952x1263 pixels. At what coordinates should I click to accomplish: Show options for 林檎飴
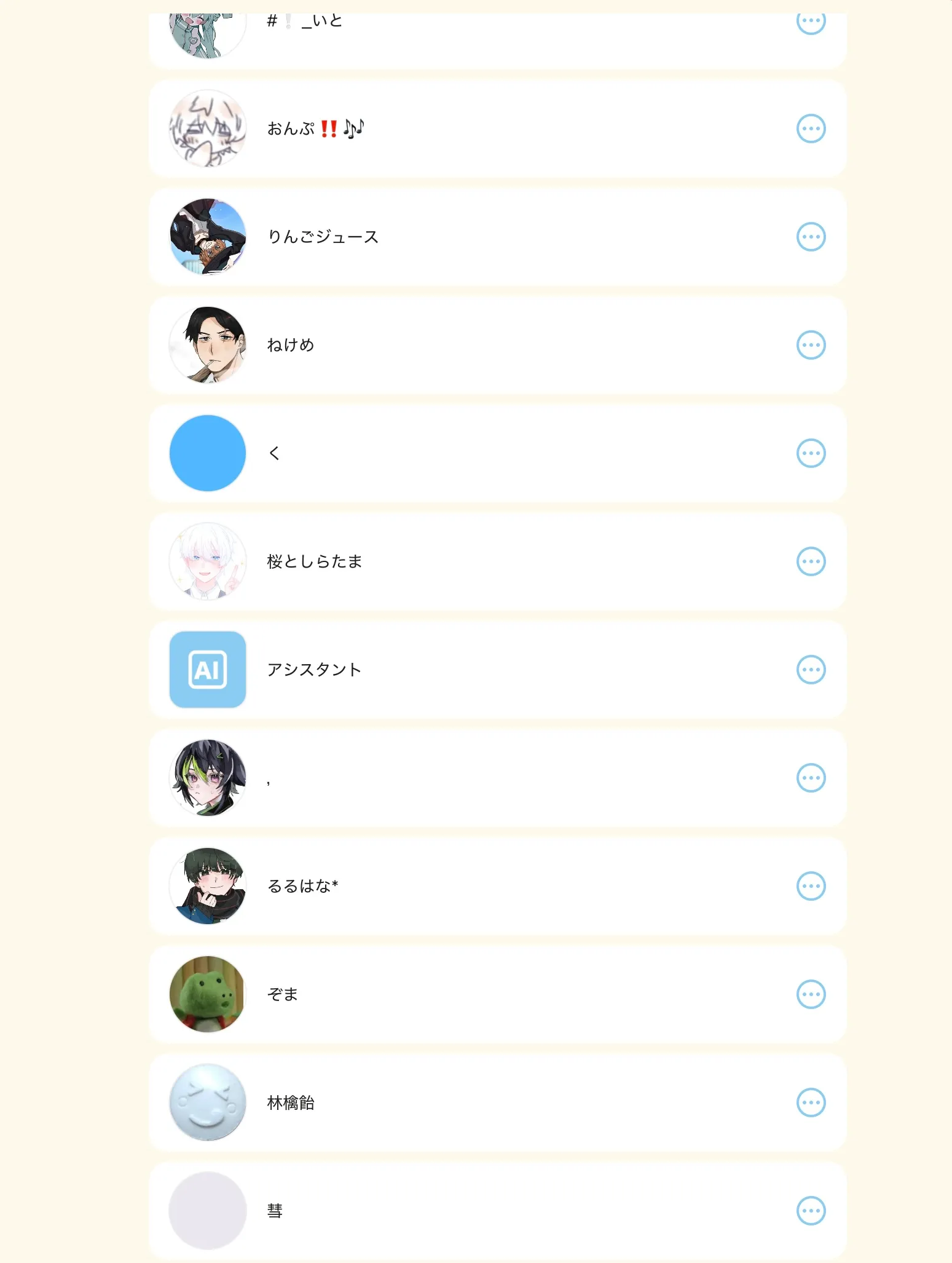point(811,1103)
